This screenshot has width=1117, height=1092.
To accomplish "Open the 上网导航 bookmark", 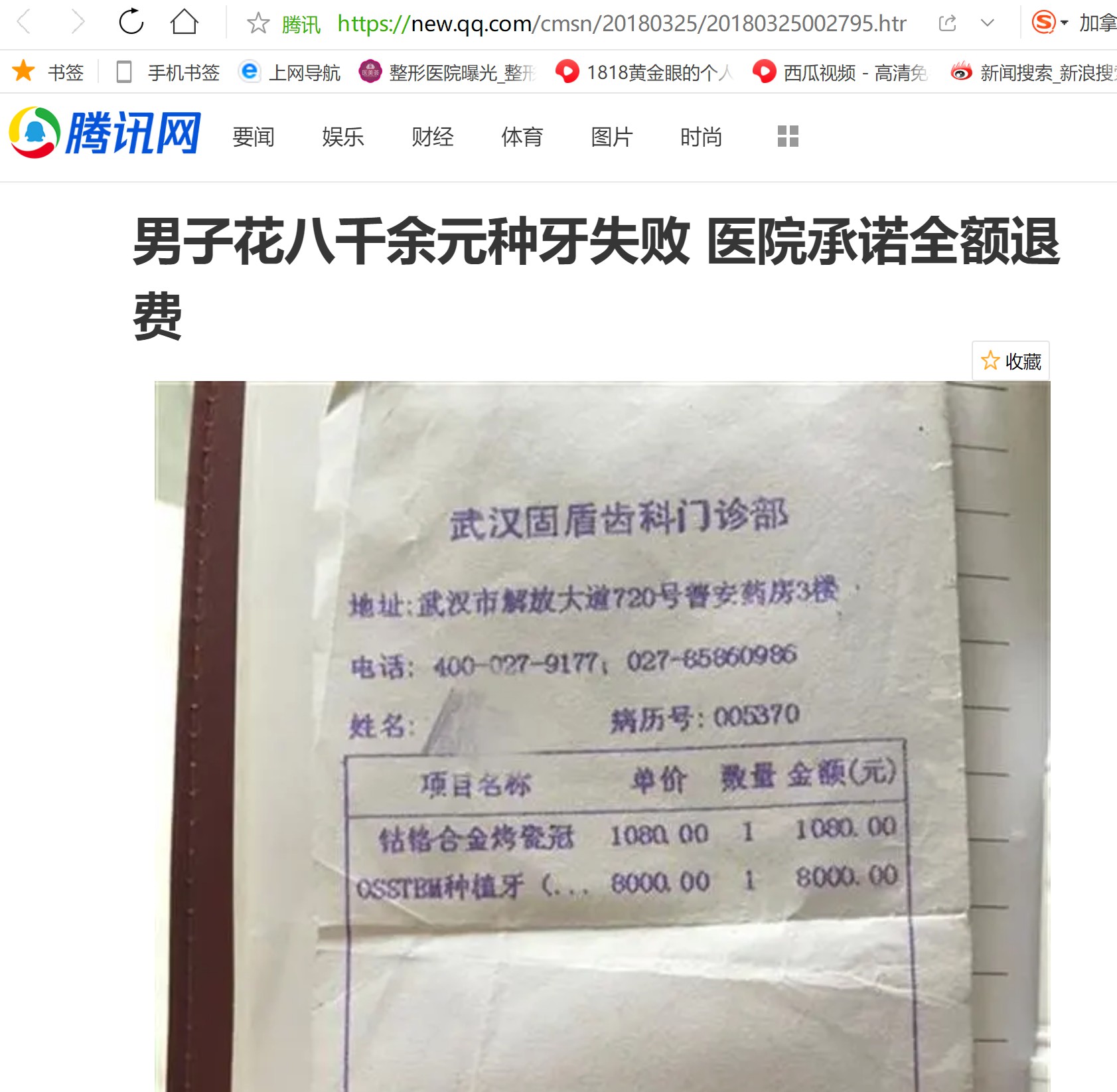I will [290, 72].
